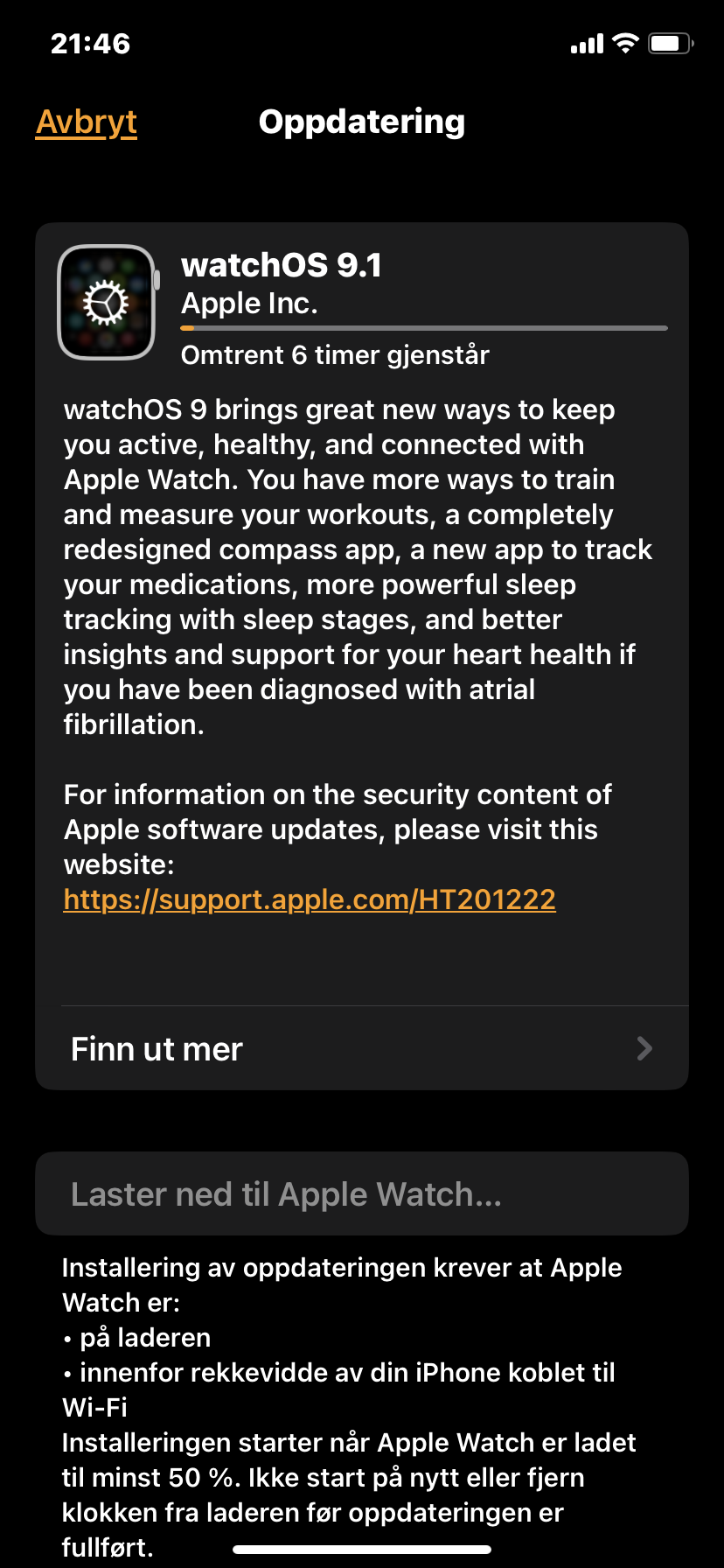The height and width of the screenshot is (1568, 724).
Task: Open the Finn ut mer row
Action: coord(362,1048)
